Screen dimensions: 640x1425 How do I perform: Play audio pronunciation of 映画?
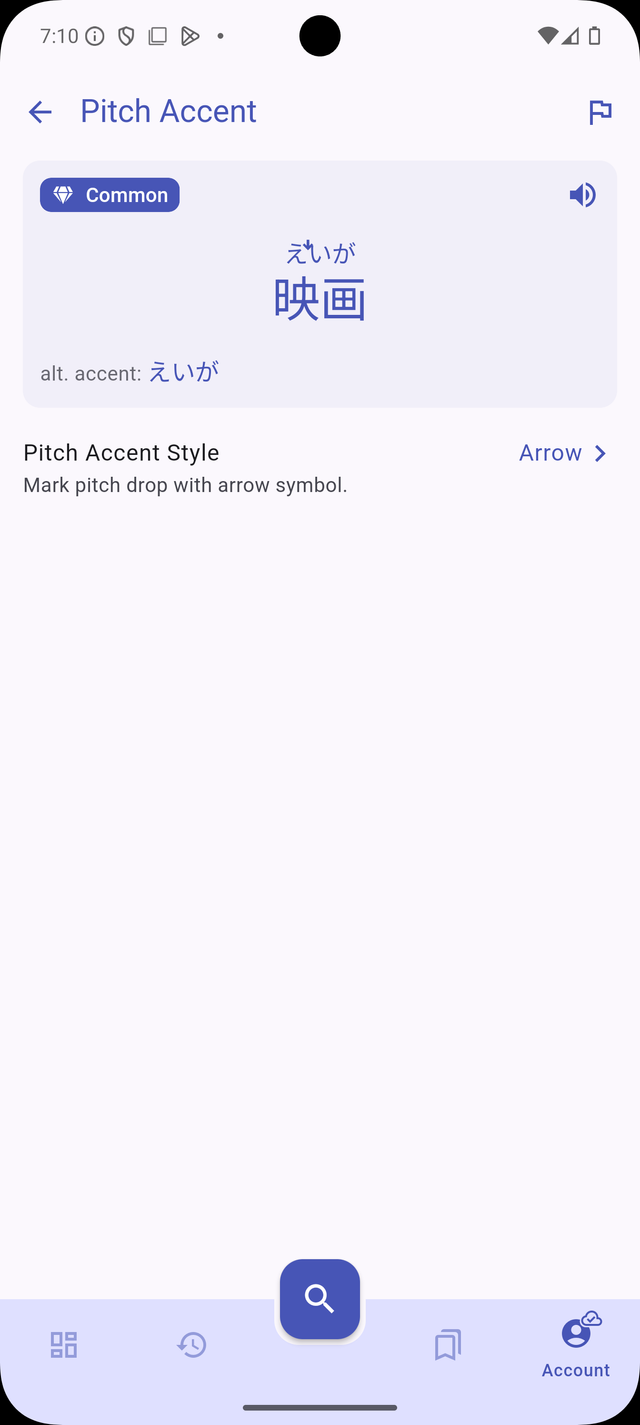pyautogui.click(x=582, y=195)
